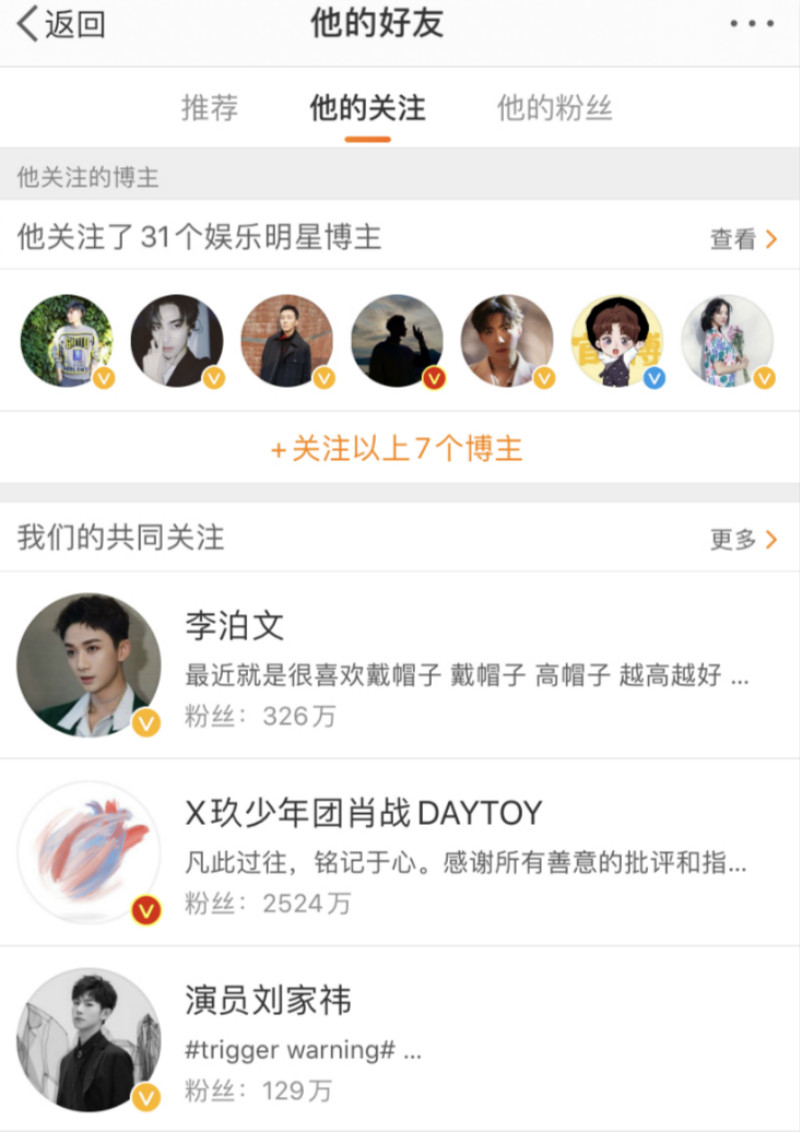Screen dimensions: 800x1132
Task: Go back with the 返回 button
Action: 62,25
